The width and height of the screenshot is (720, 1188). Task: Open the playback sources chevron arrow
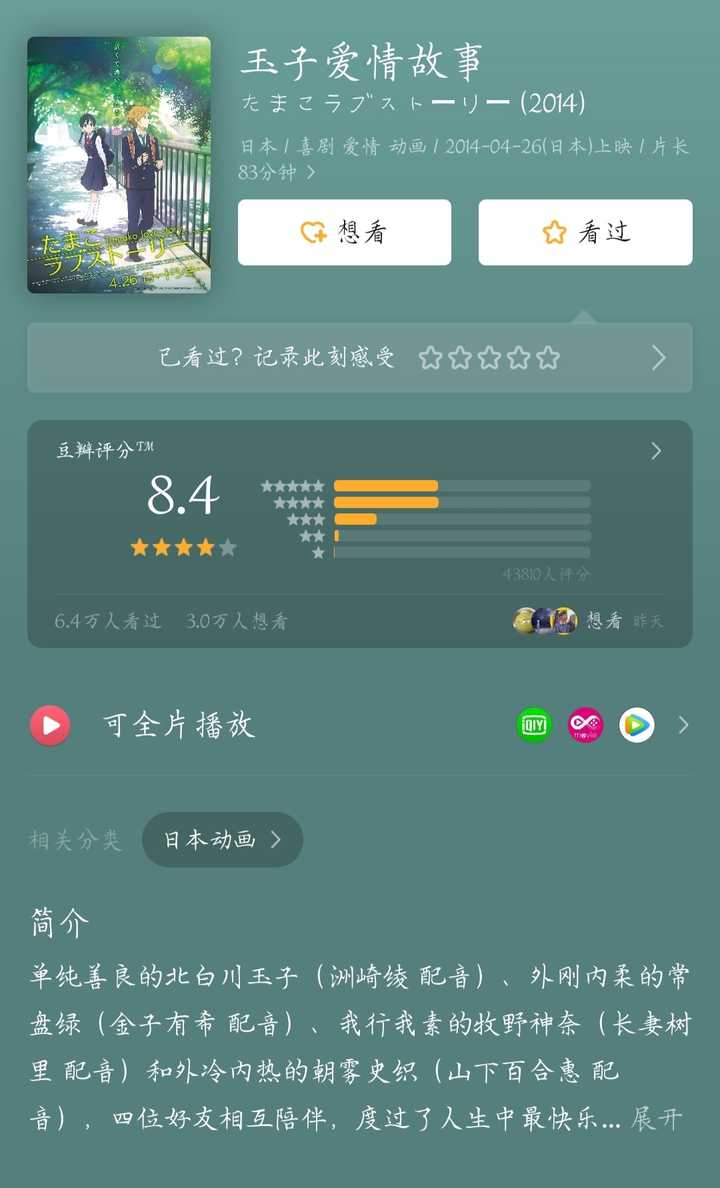[684, 725]
